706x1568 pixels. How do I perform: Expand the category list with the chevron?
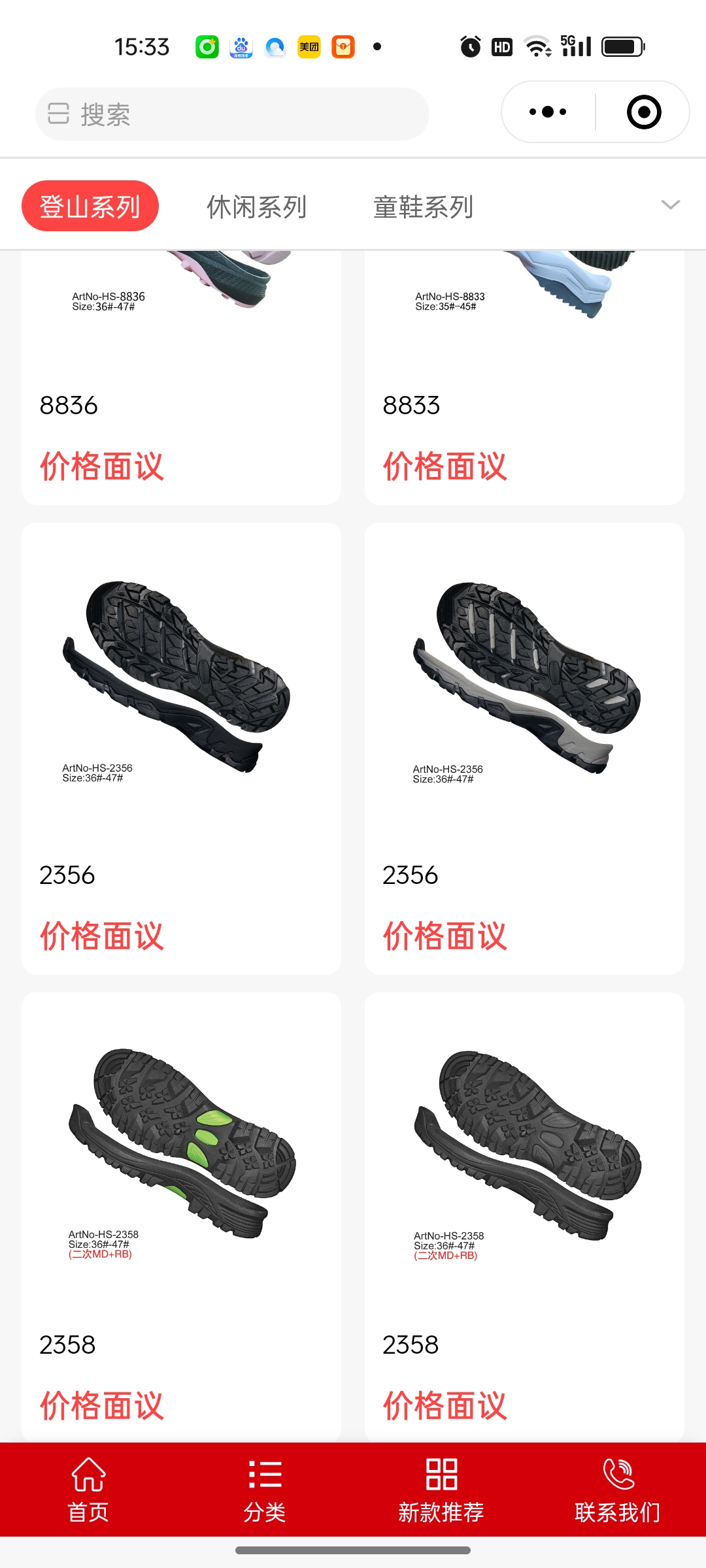coord(670,205)
